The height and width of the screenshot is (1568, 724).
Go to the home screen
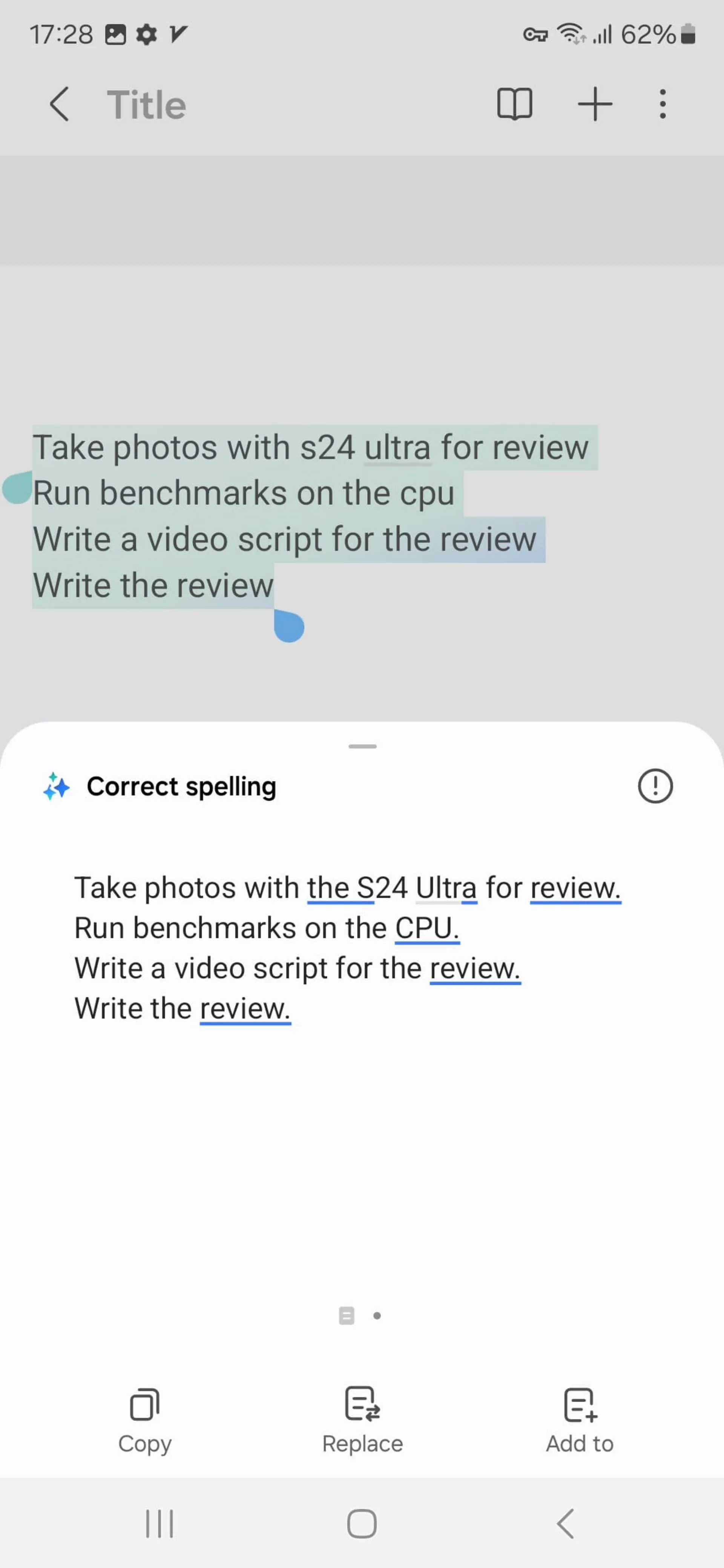[362, 1524]
